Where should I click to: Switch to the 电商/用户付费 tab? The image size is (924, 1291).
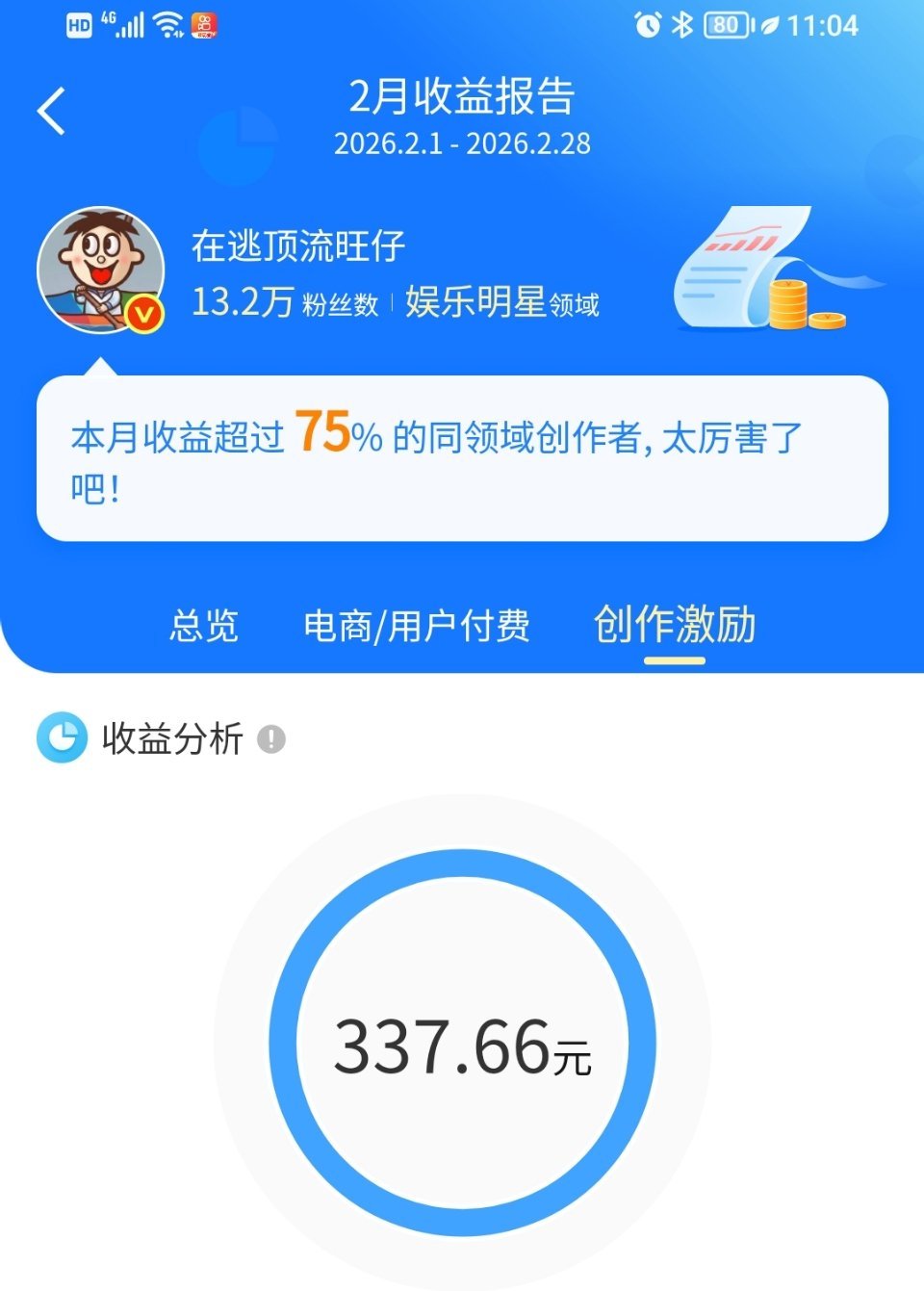pyautogui.click(x=418, y=626)
